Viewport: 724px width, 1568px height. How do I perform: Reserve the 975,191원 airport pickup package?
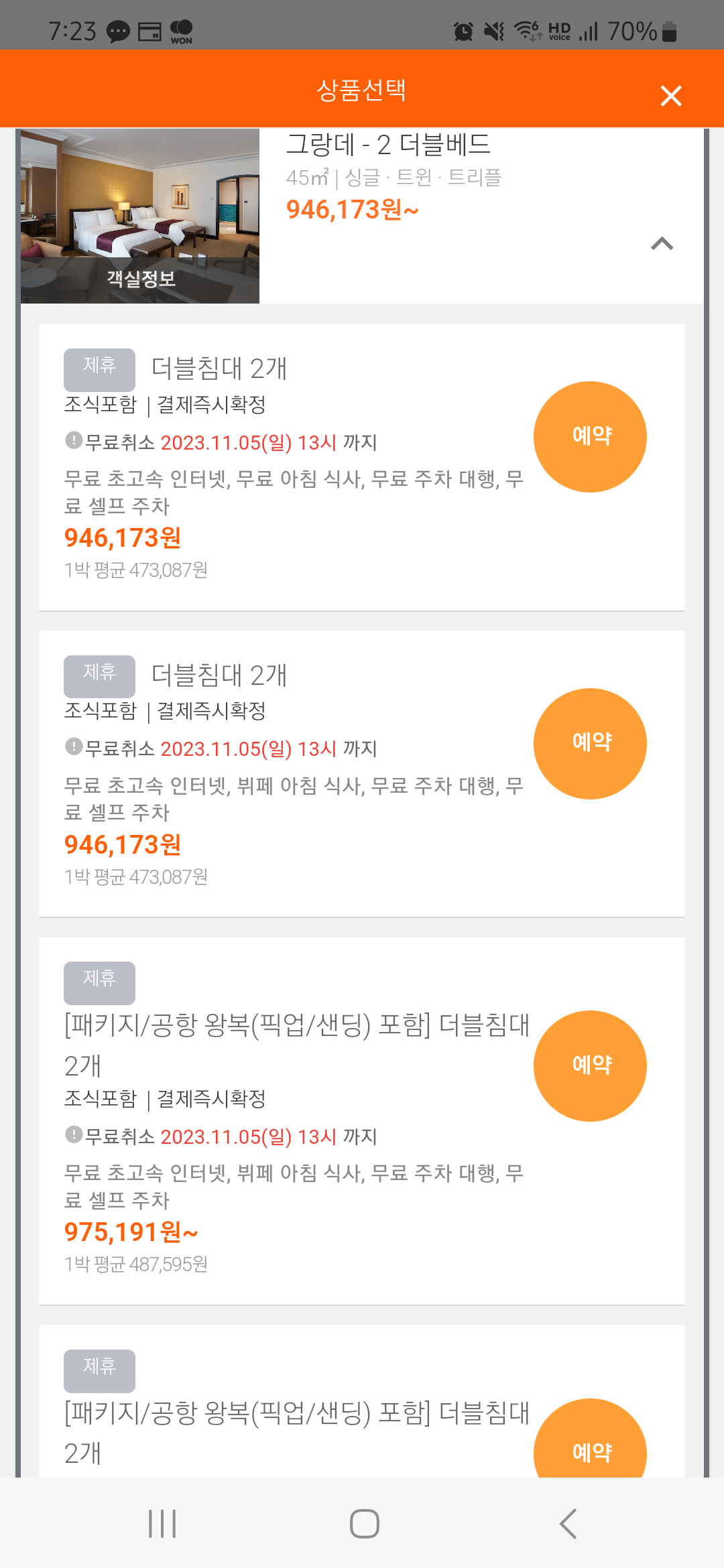(x=590, y=1066)
